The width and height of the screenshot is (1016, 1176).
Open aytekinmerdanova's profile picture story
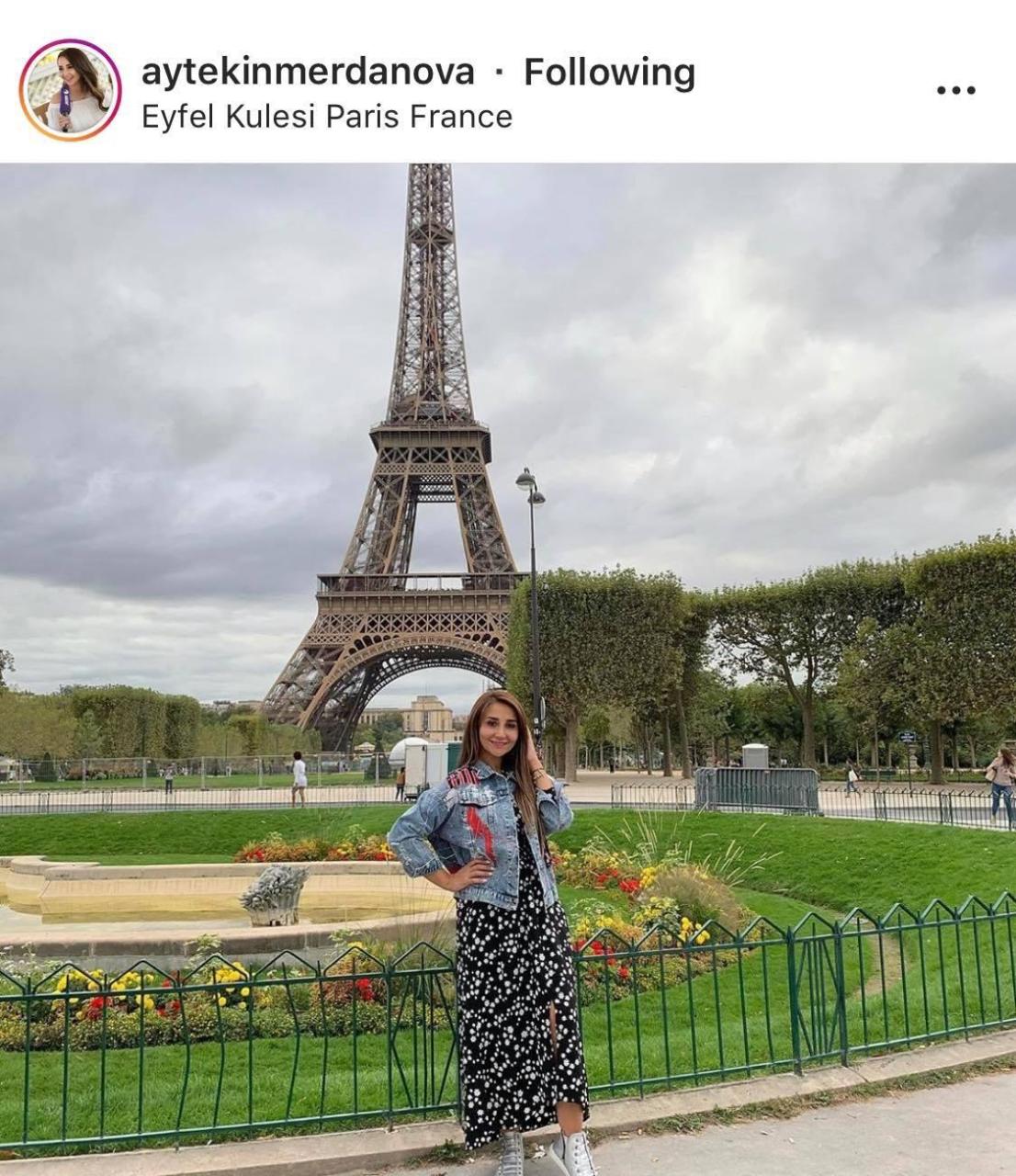point(70,90)
